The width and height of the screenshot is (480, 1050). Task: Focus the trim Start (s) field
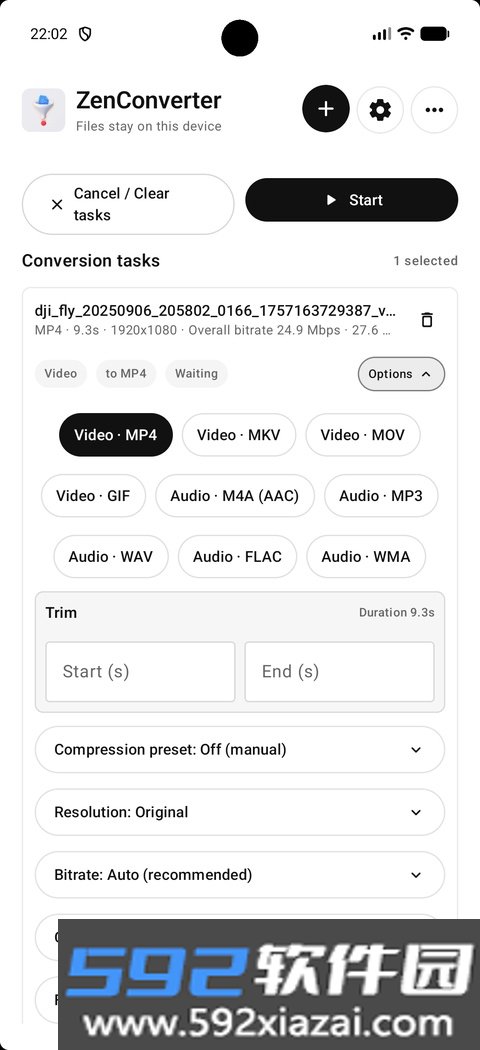point(141,672)
